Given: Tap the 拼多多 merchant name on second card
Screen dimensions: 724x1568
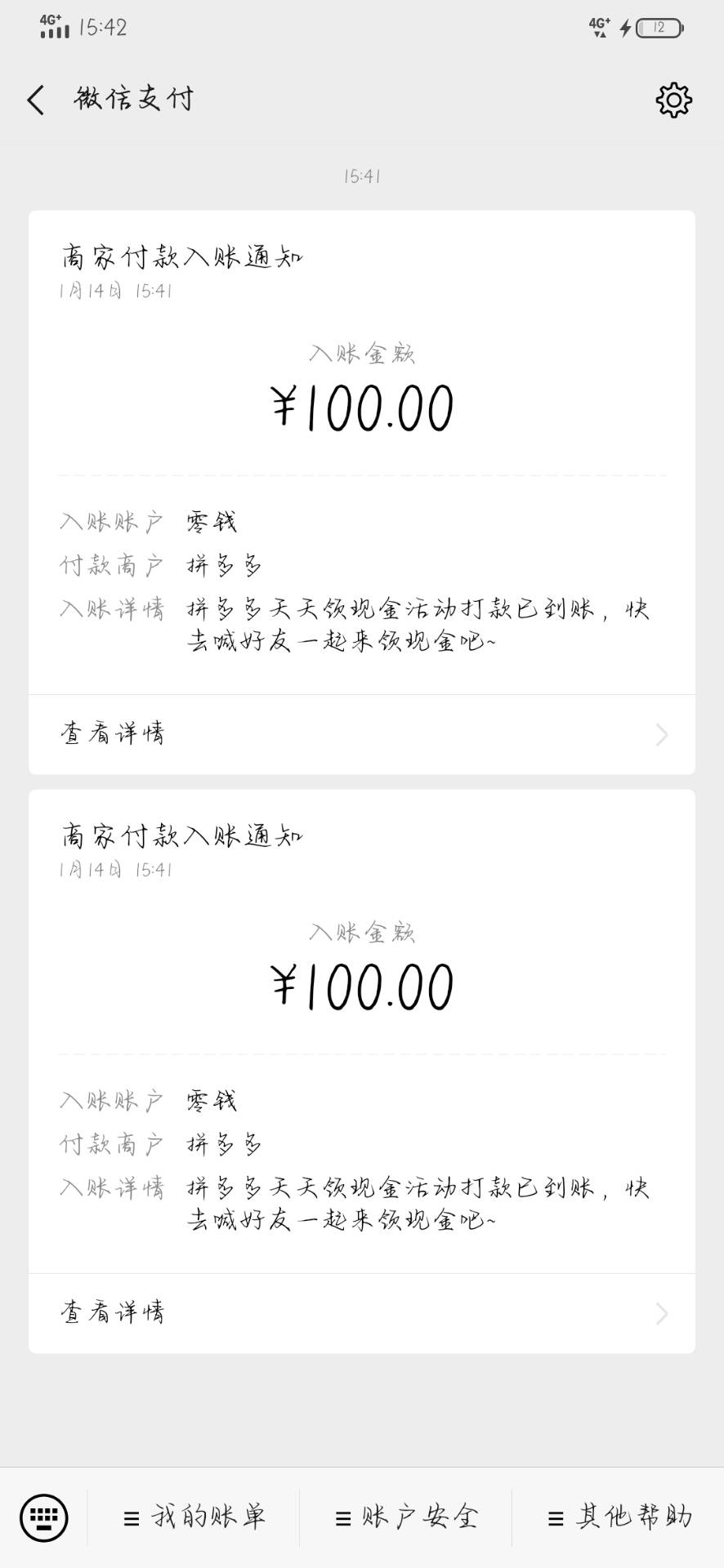Looking at the screenshot, I should pyautogui.click(x=222, y=1143).
